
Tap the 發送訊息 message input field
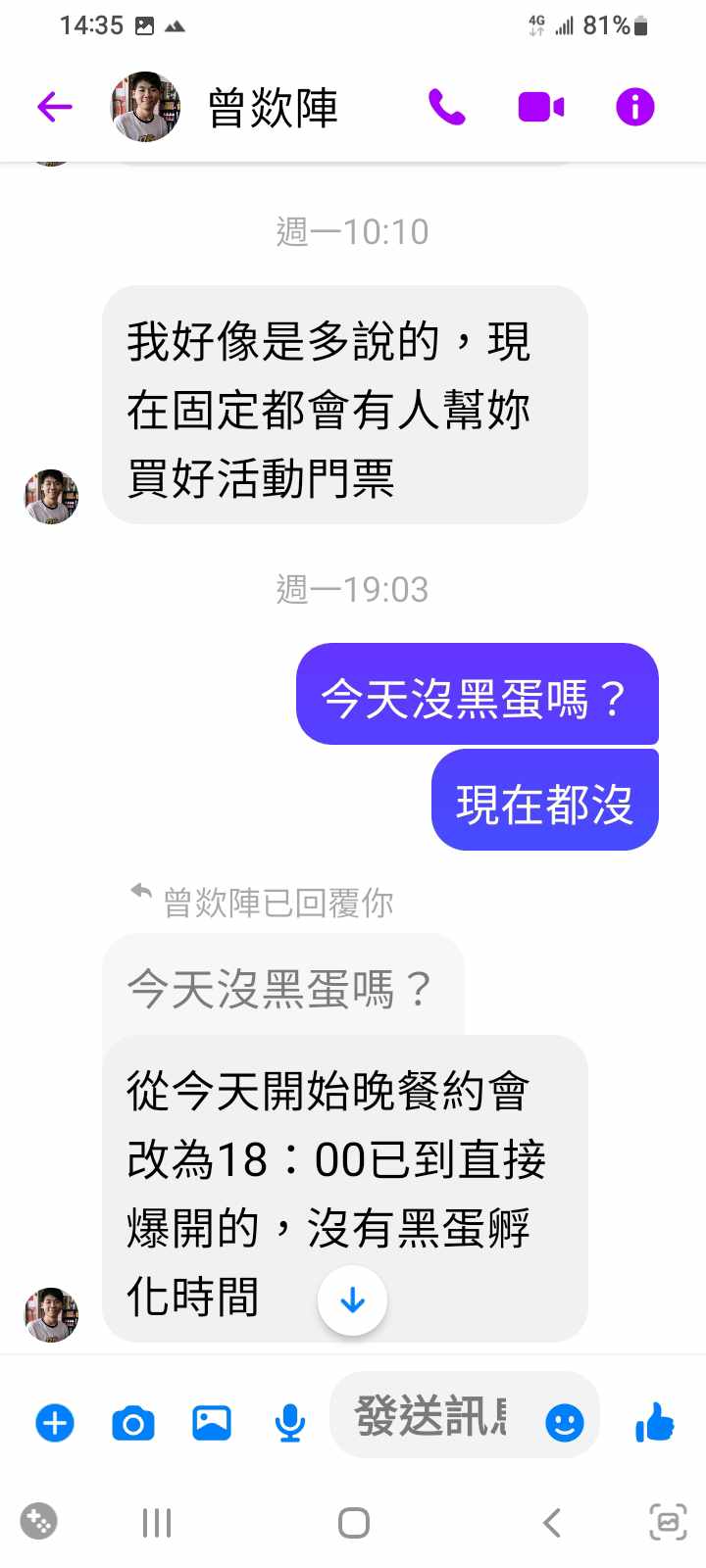point(431,1416)
